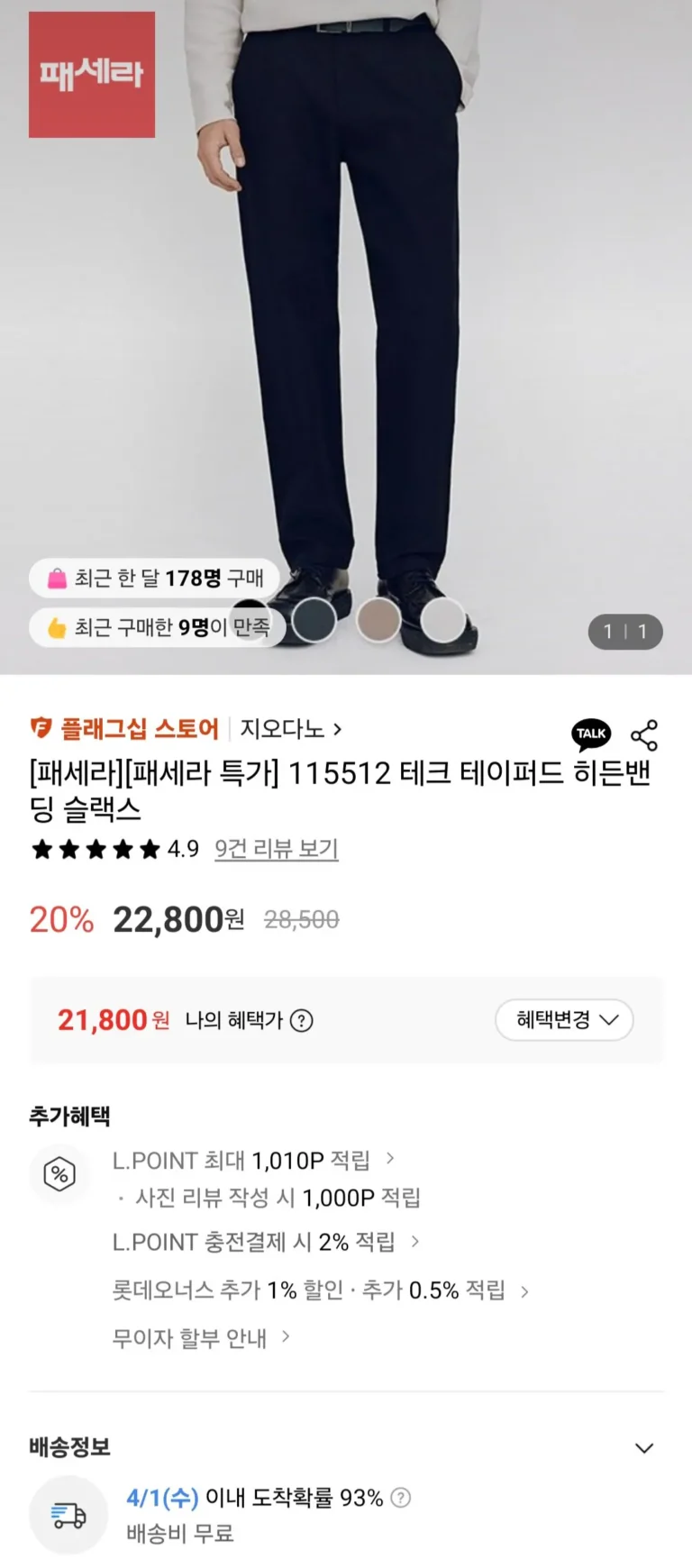Open the 혜택변경 dropdown
Viewport: 692px width, 1568px height.
[564, 1020]
